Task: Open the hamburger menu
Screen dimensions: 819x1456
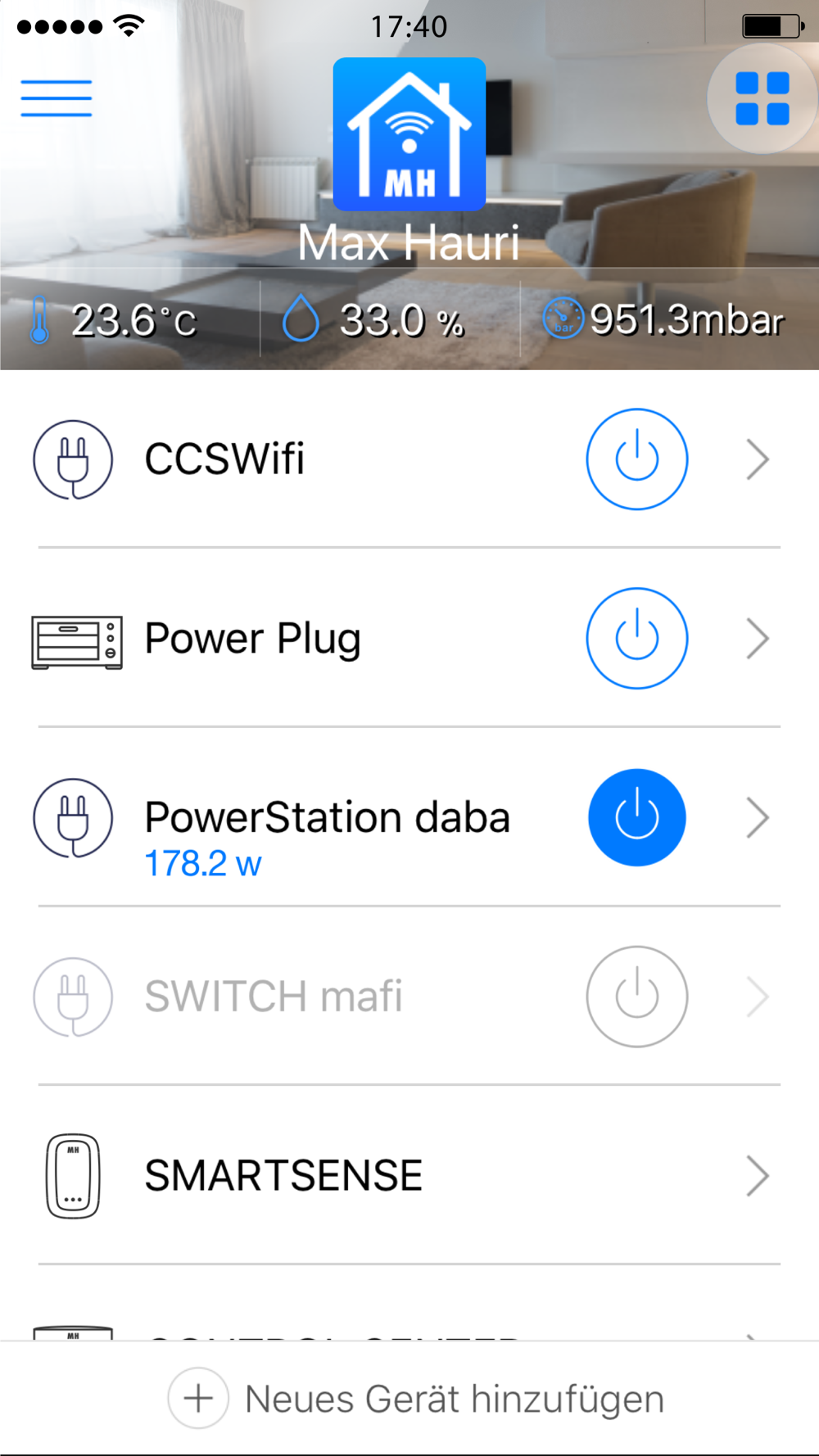Action: click(x=57, y=98)
